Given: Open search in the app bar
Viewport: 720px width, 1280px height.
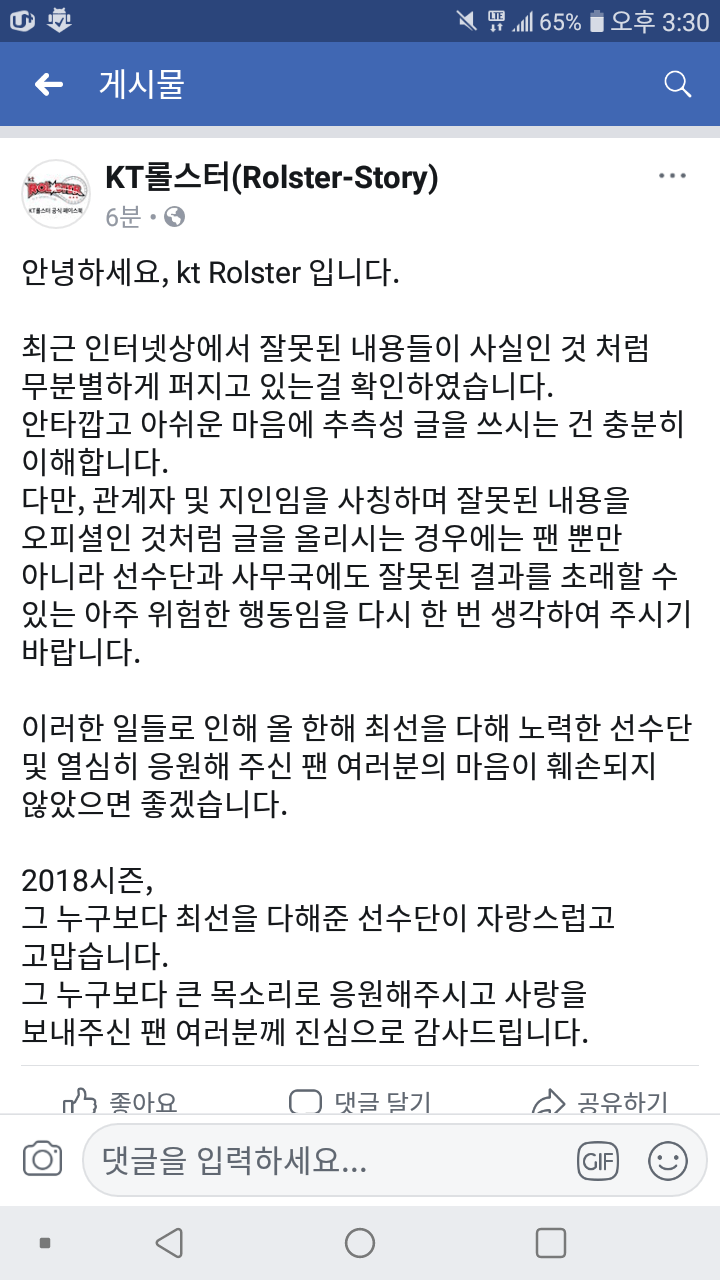Looking at the screenshot, I should click(677, 85).
